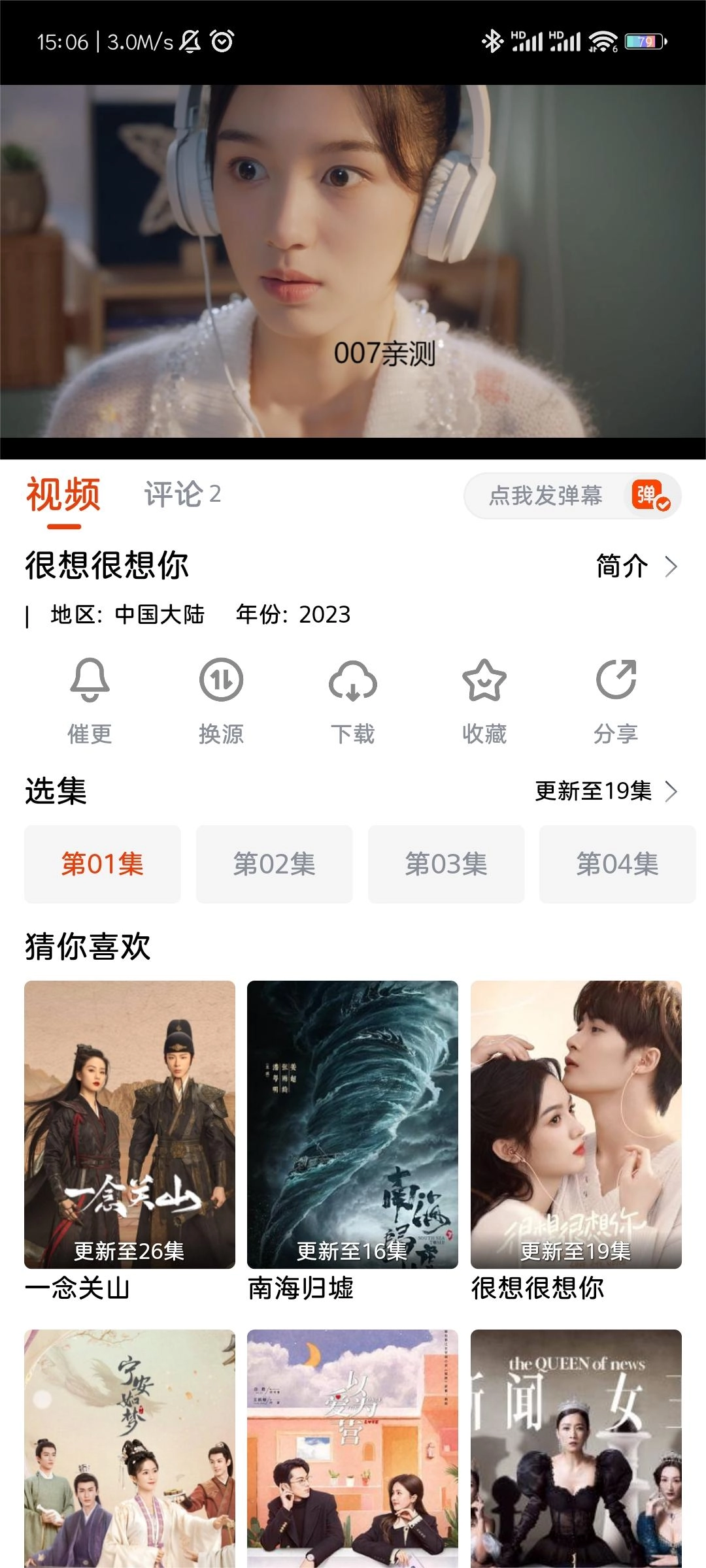Open the 很想很想你 recommendation card
This screenshot has height=1568, width=706.
click(576, 1141)
